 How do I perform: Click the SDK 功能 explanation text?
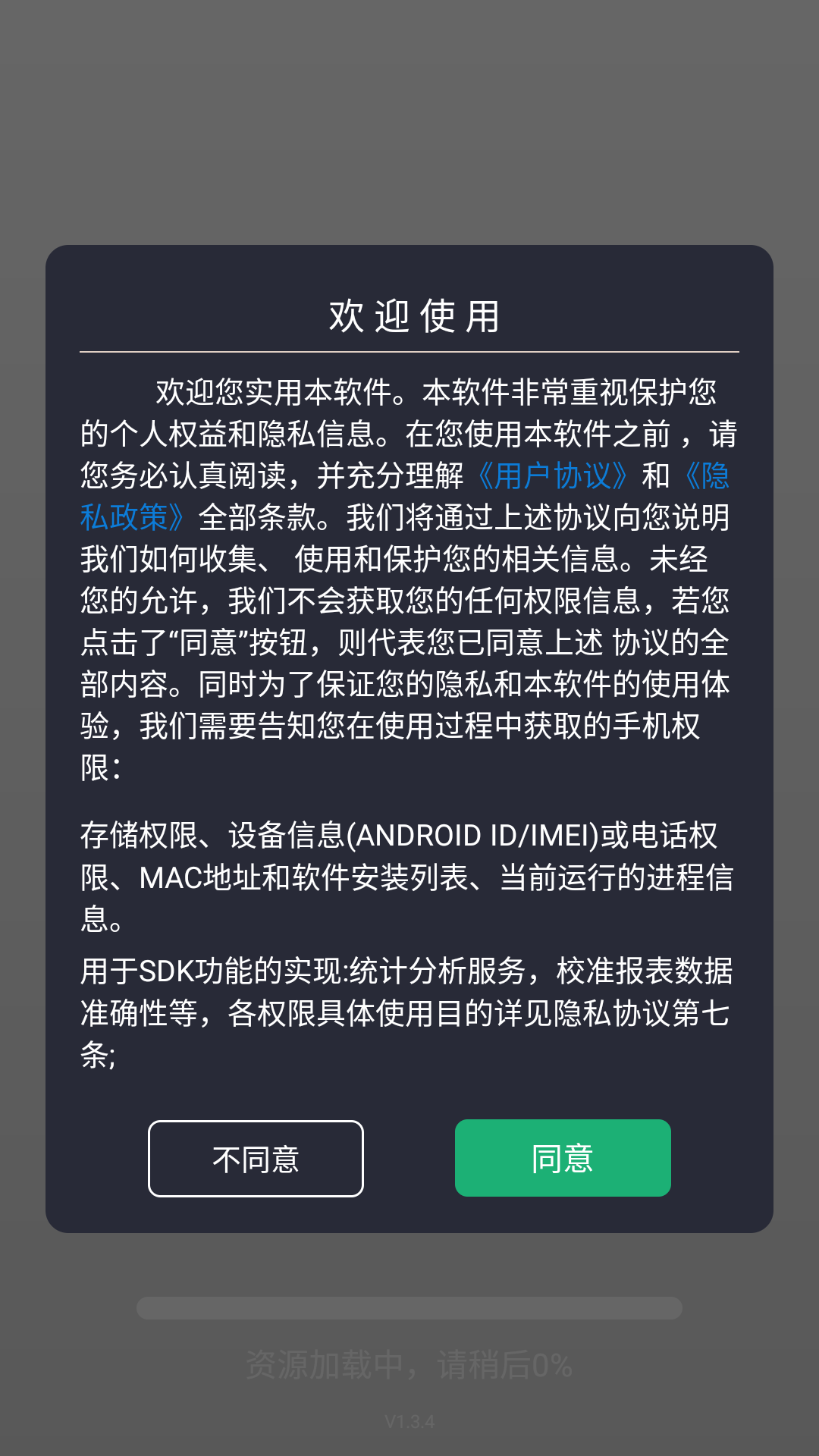pos(409,1009)
